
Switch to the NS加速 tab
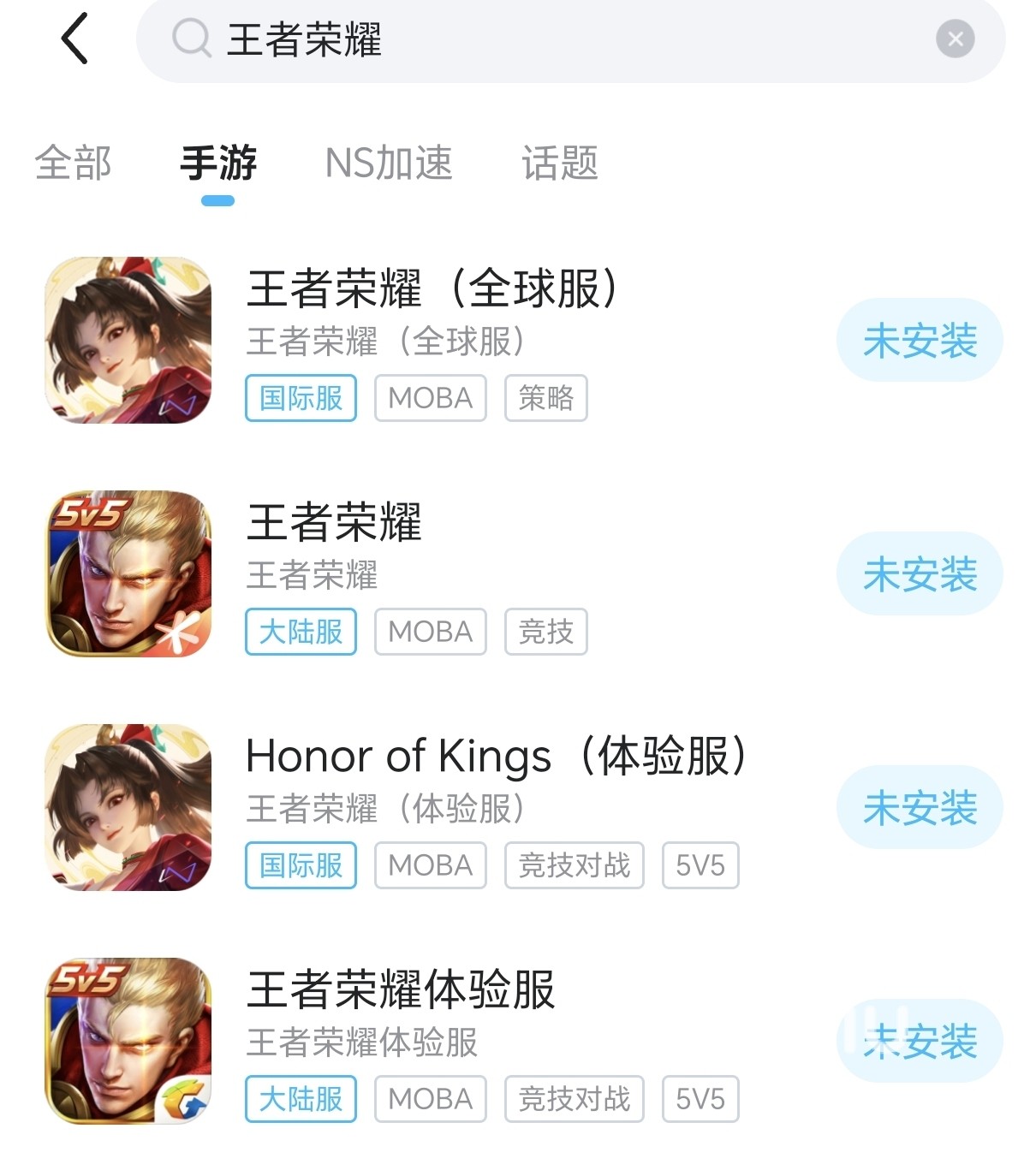389,163
